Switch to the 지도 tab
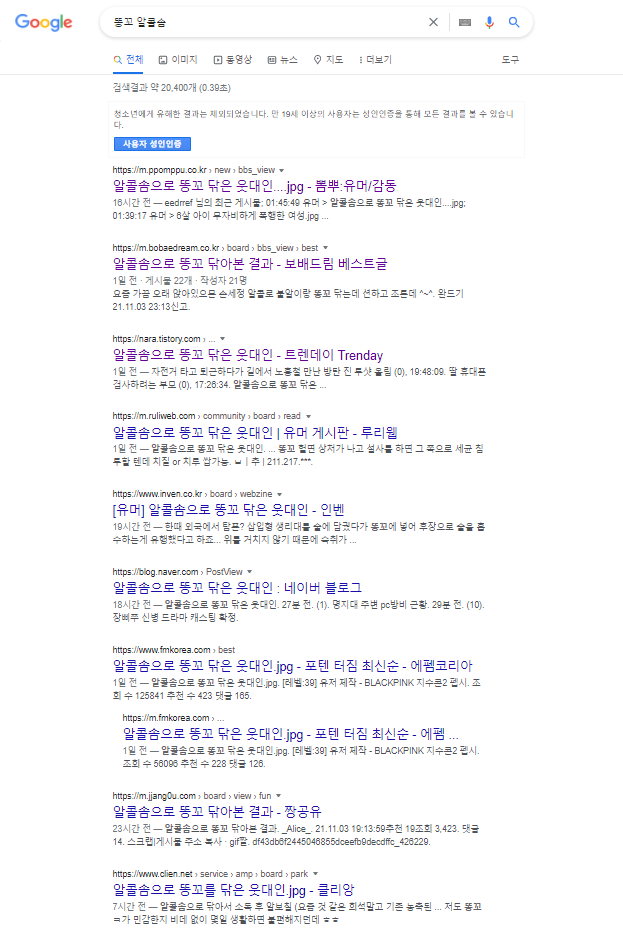623x932 pixels. [x=328, y=60]
